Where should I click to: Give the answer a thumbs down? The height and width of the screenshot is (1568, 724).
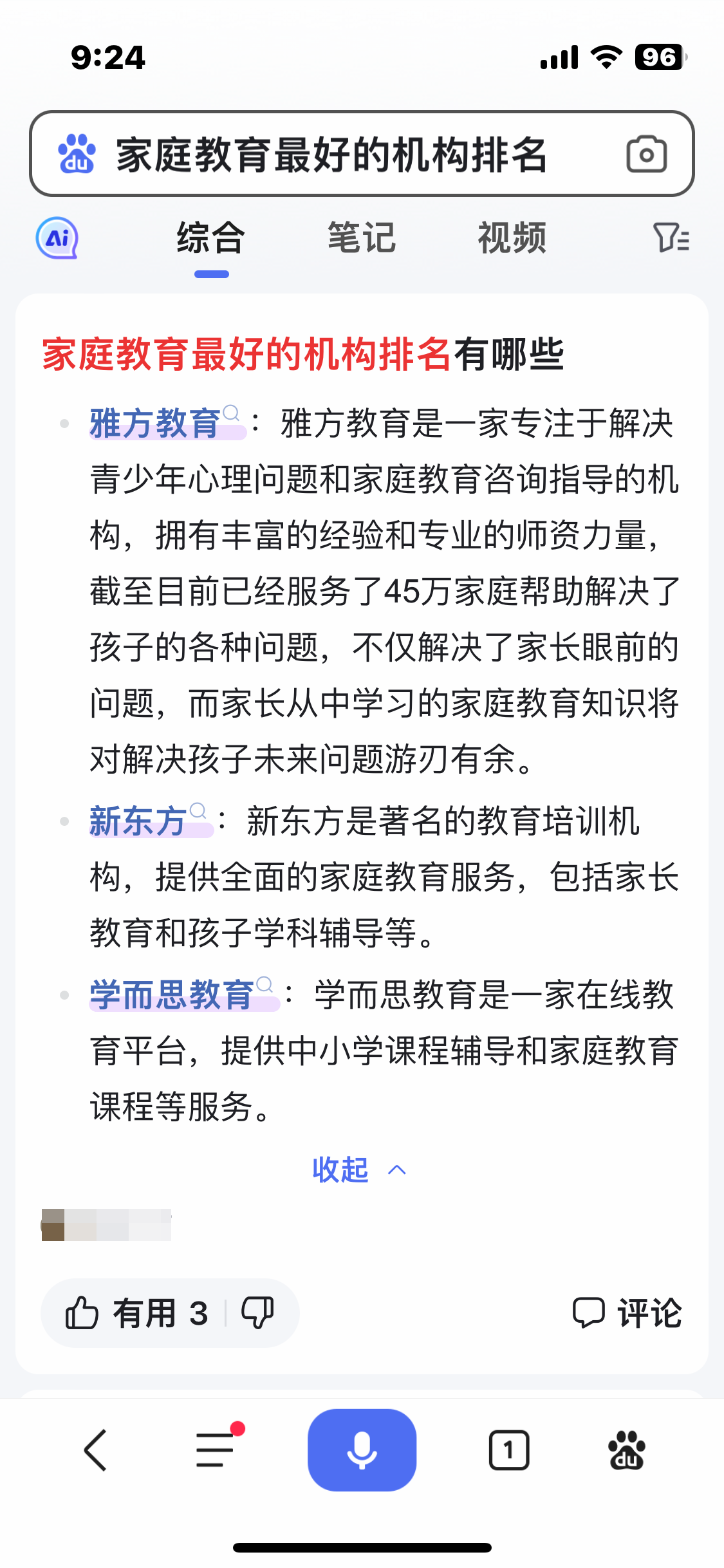point(258,1313)
